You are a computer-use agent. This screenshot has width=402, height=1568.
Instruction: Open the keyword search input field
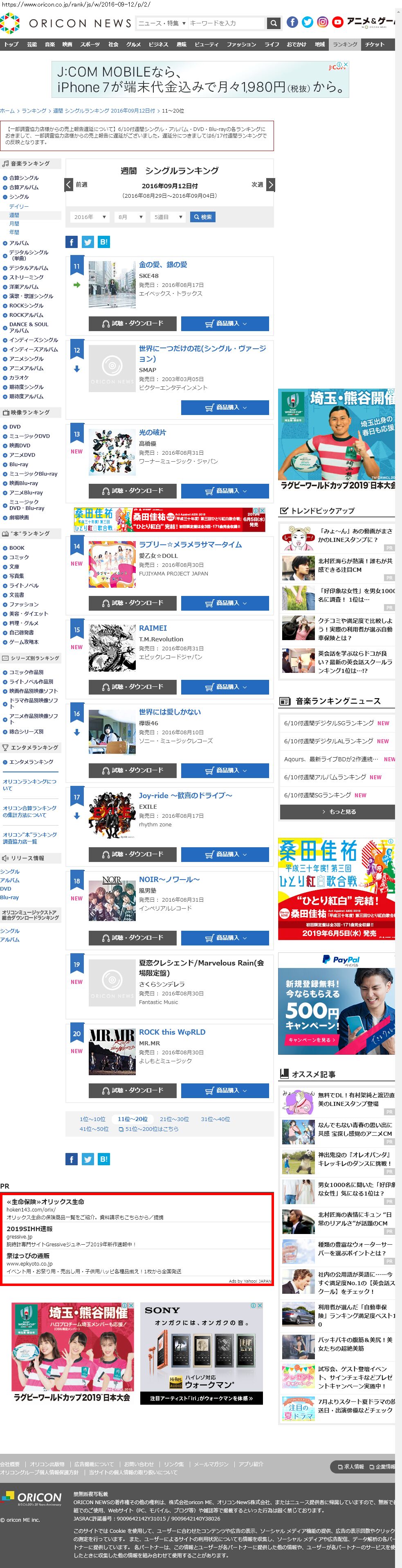[x=226, y=23]
